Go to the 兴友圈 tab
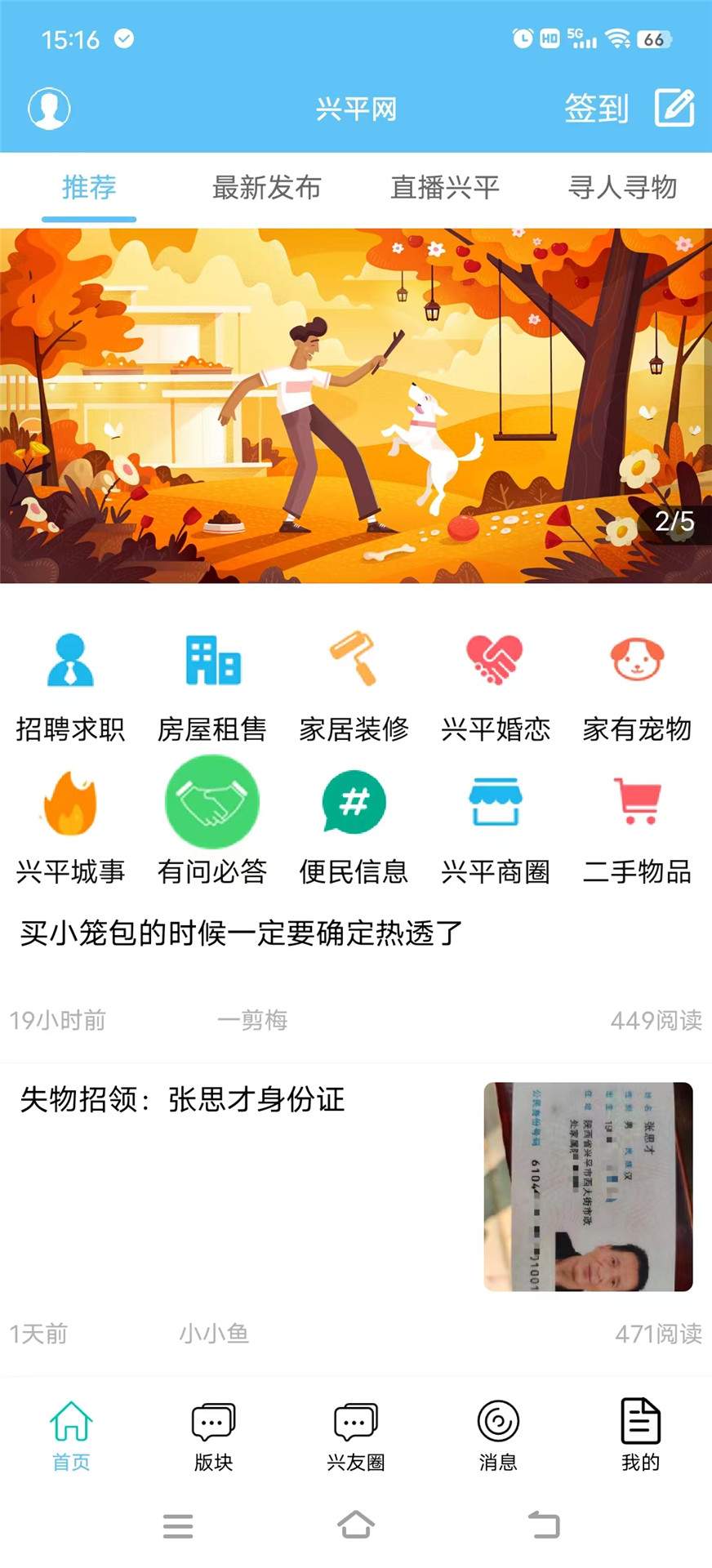712x1568 pixels. 355,1436
